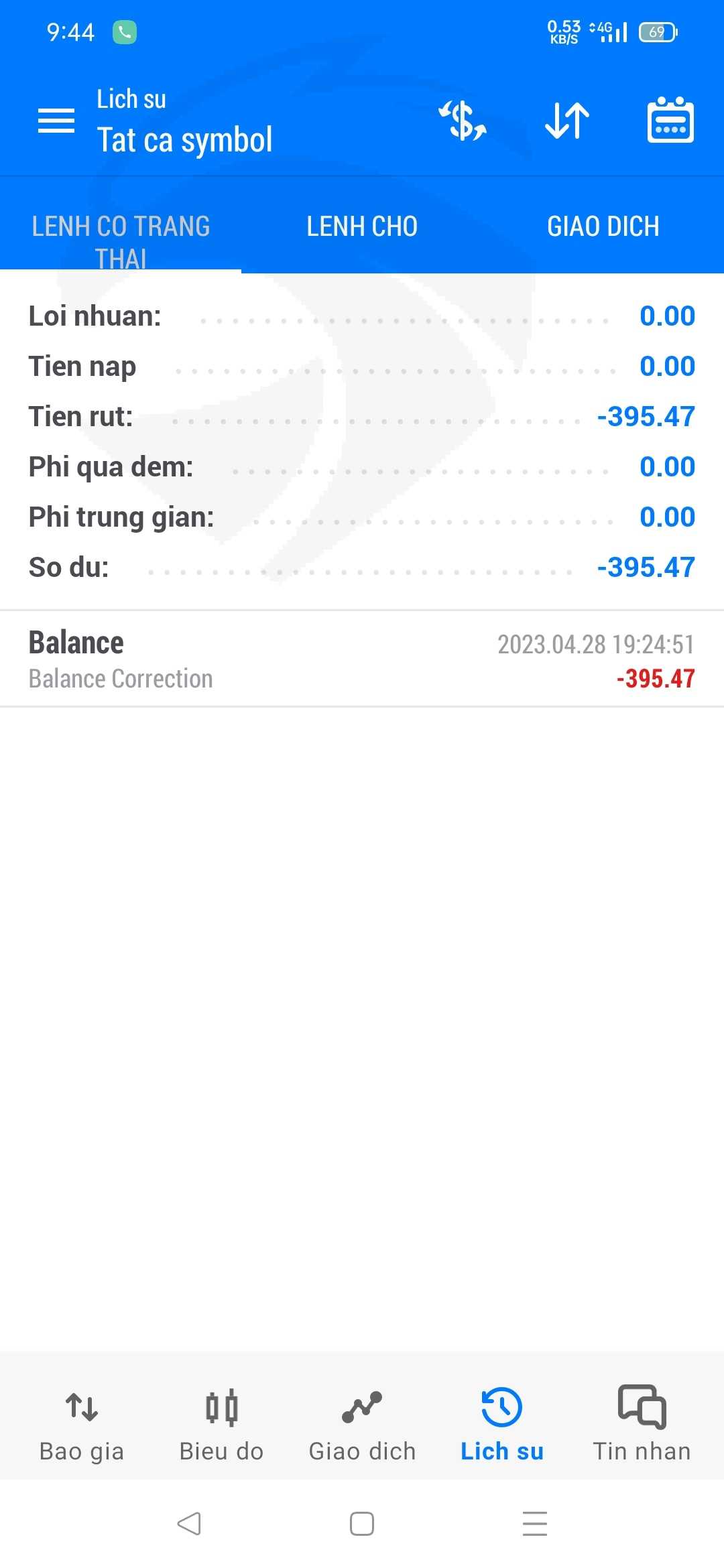Viewport: 724px width, 1568px height.
Task: Go to the system home screen
Action: (x=362, y=1524)
